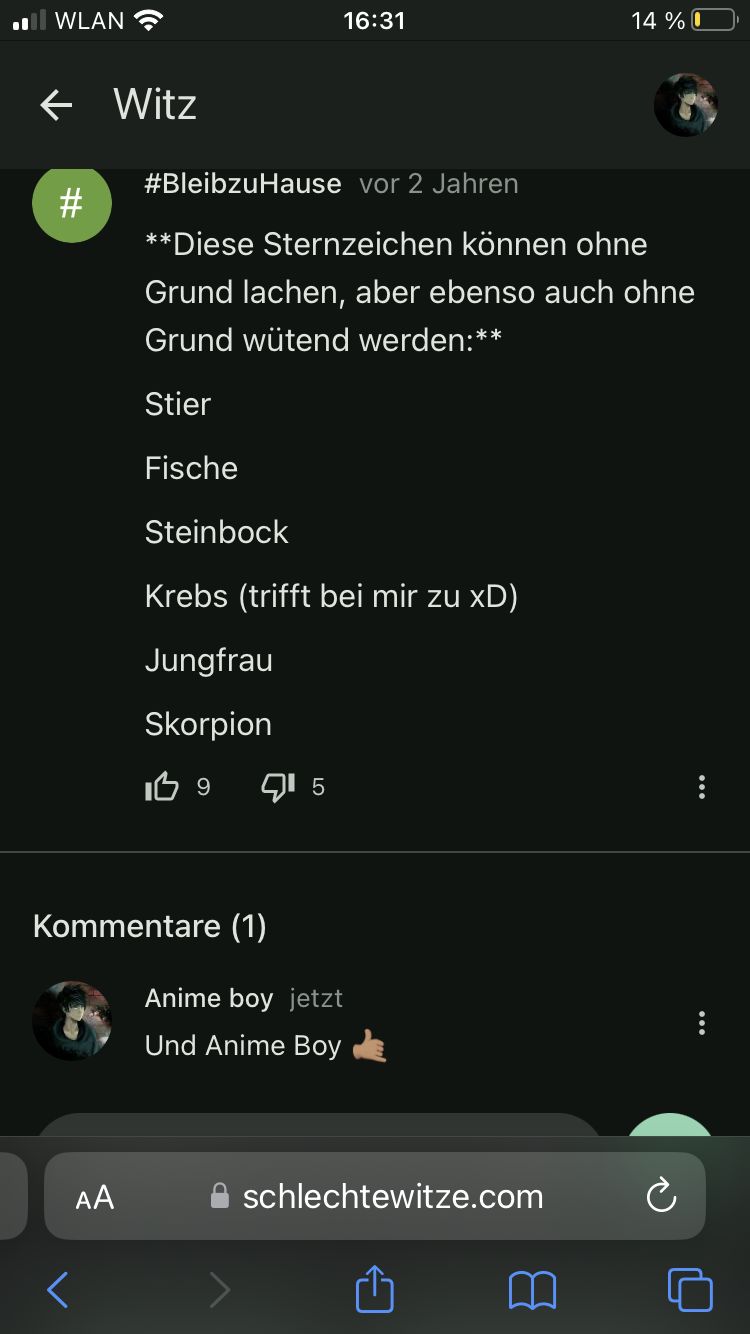Open Anime boy's commenter profile
Viewport: 750px width, 1334px height.
point(72,1020)
